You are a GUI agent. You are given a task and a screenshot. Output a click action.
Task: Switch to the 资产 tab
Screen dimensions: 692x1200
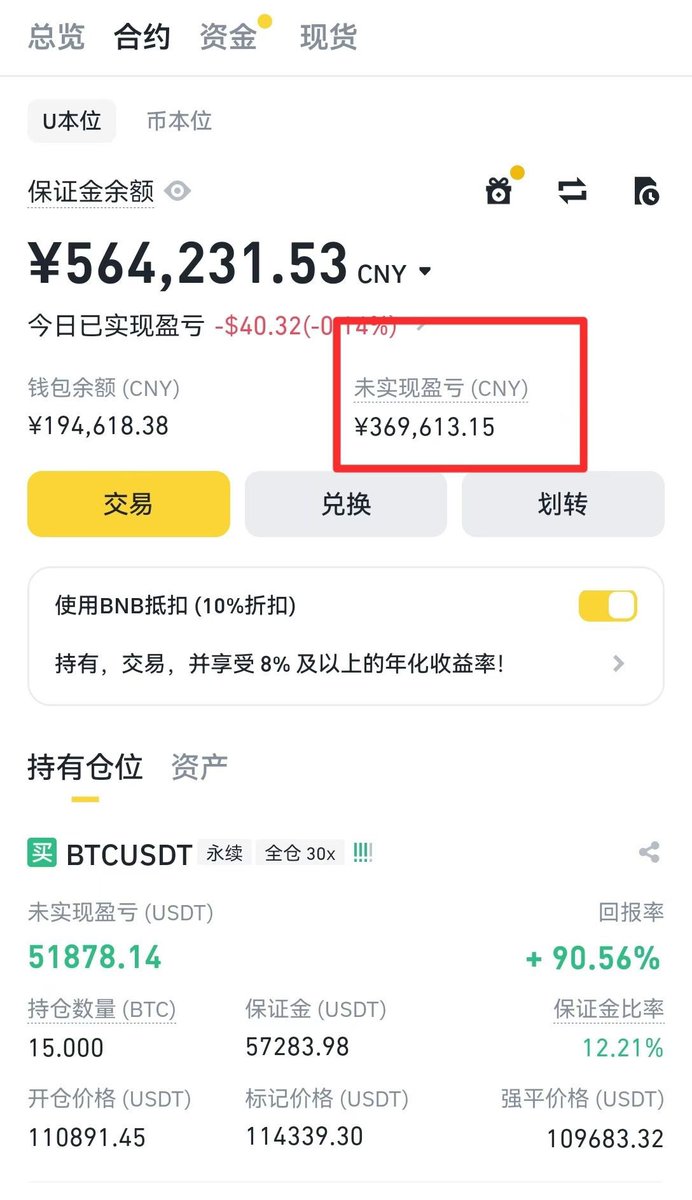(x=199, y=767)
